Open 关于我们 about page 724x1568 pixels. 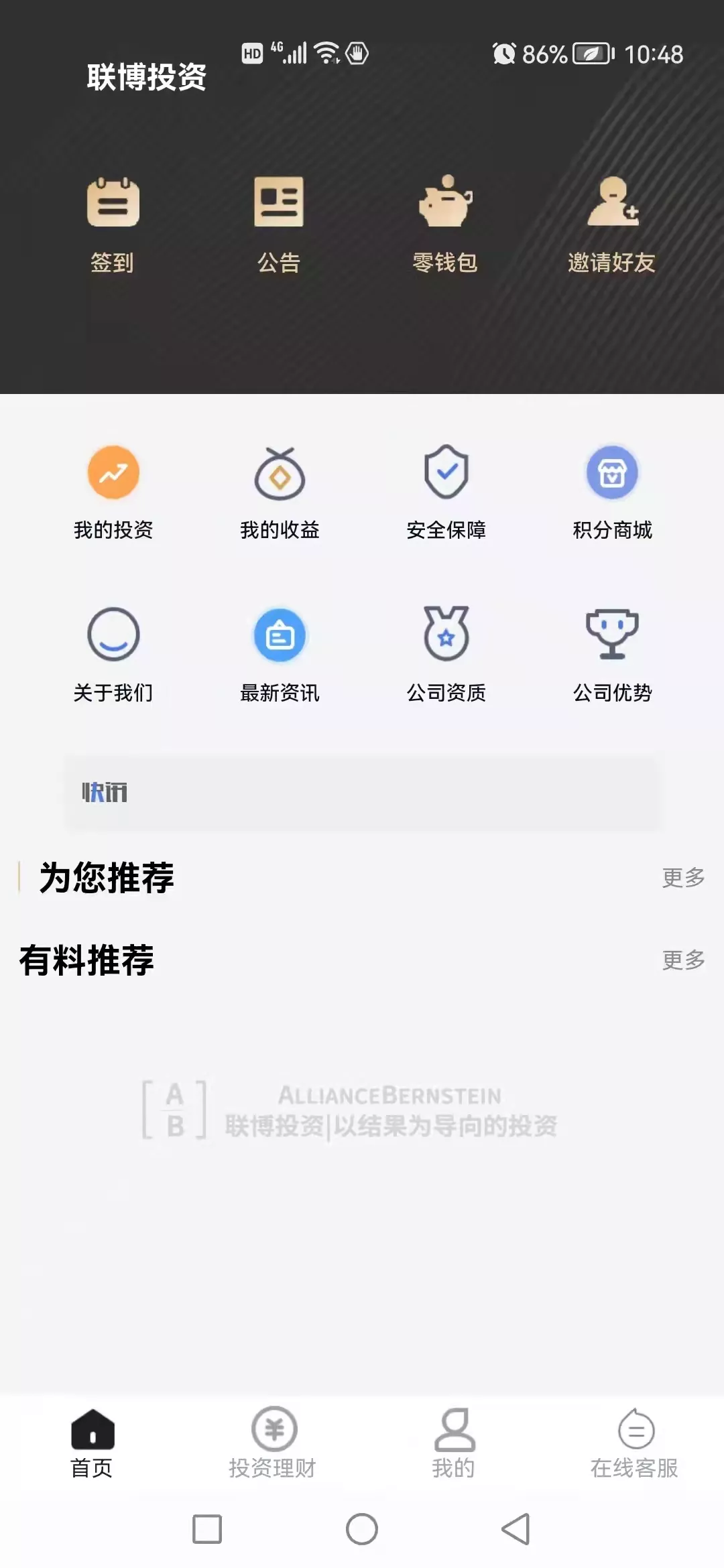[113, 655]
